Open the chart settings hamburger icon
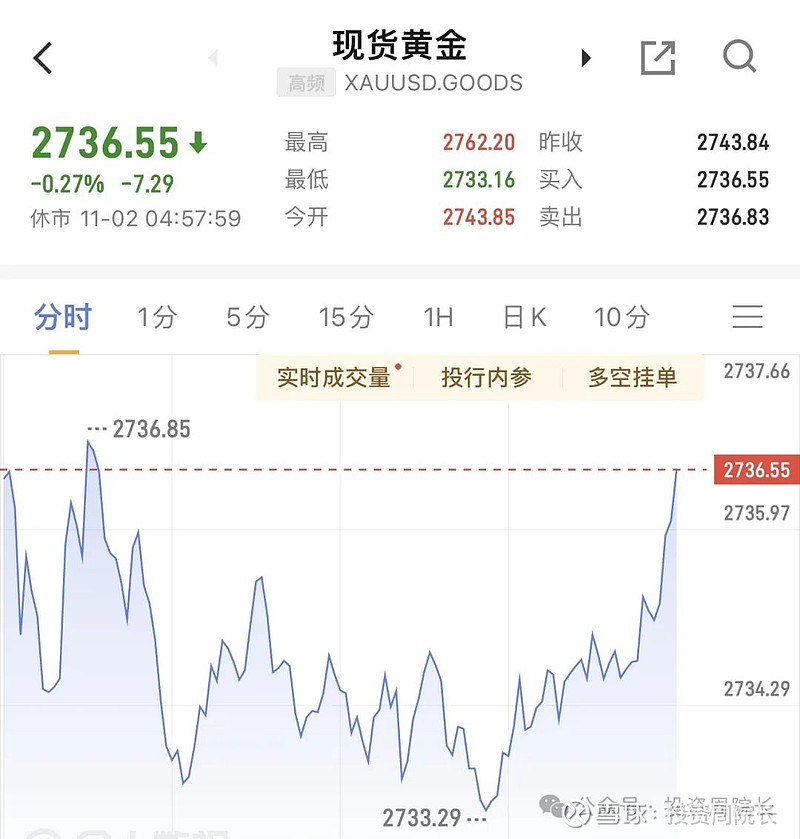The image size is (800, 839). (747, 316)
